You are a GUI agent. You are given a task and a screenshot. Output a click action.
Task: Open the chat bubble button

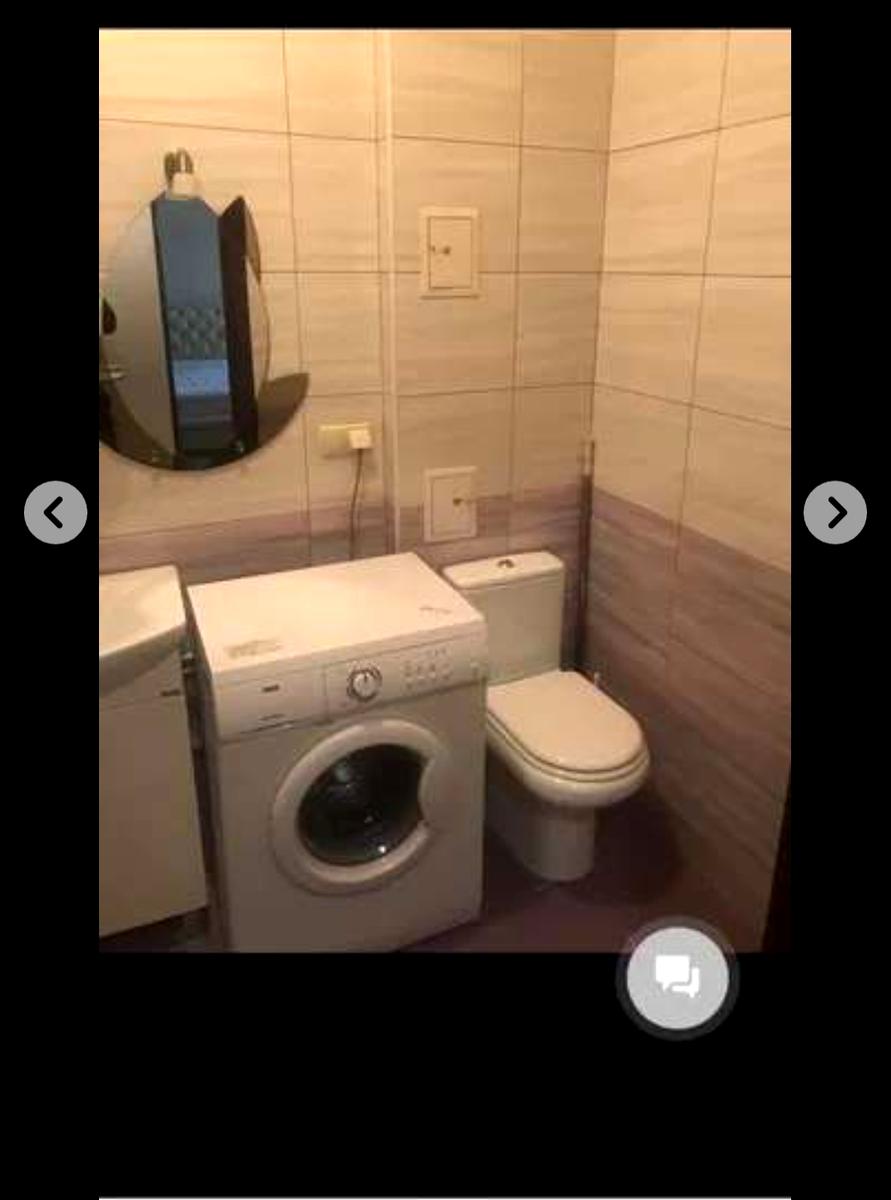coord(677,977)
